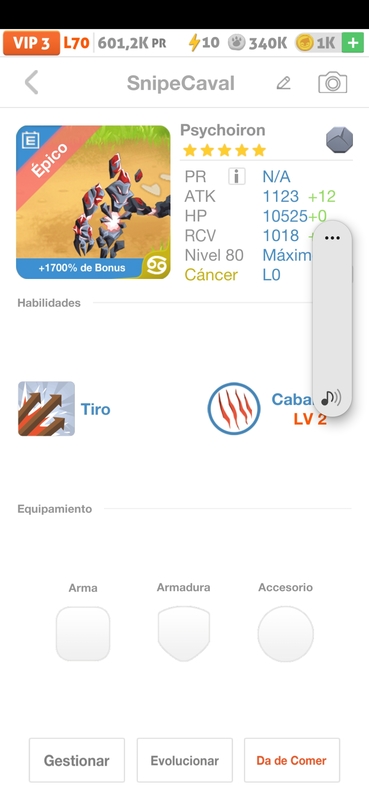Tap the green plus to add coins
The height and width of the screenshot is (800, 369).
pyautogui.click(x=353, y=43)
